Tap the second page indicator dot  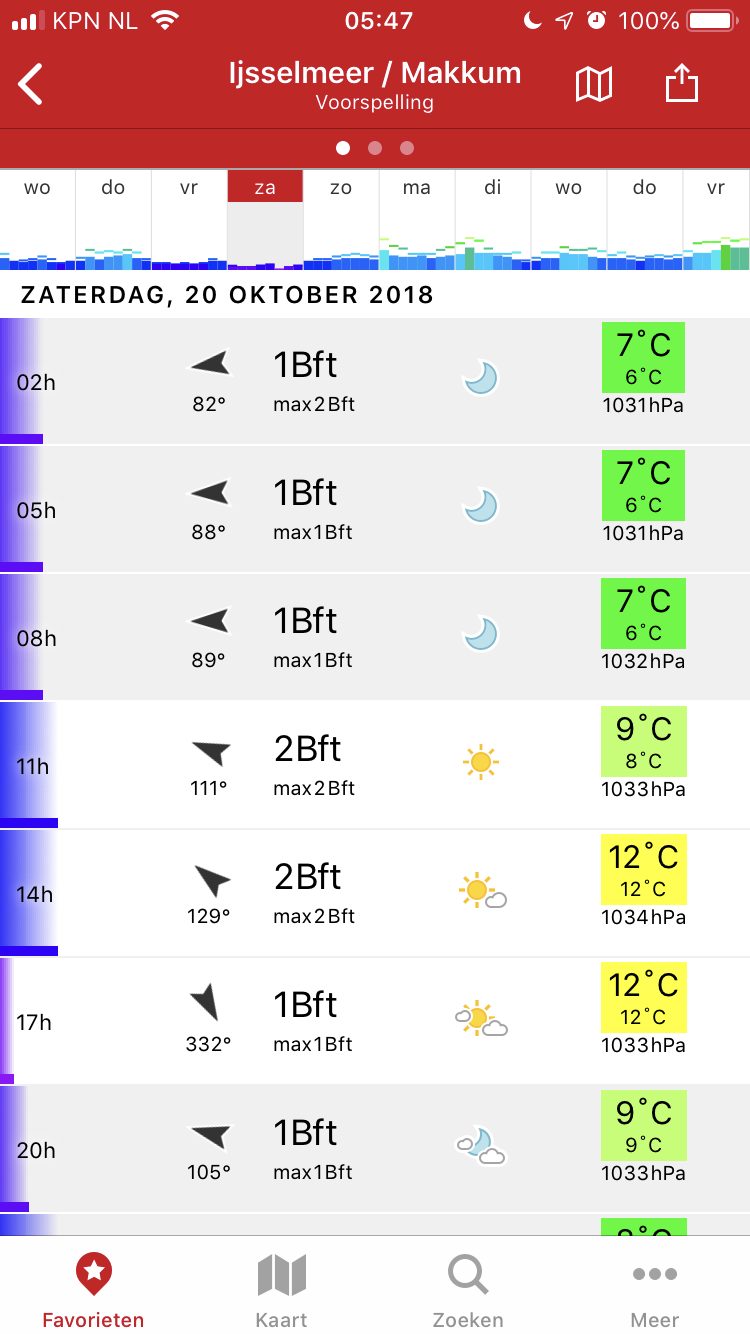click(375, 148)
